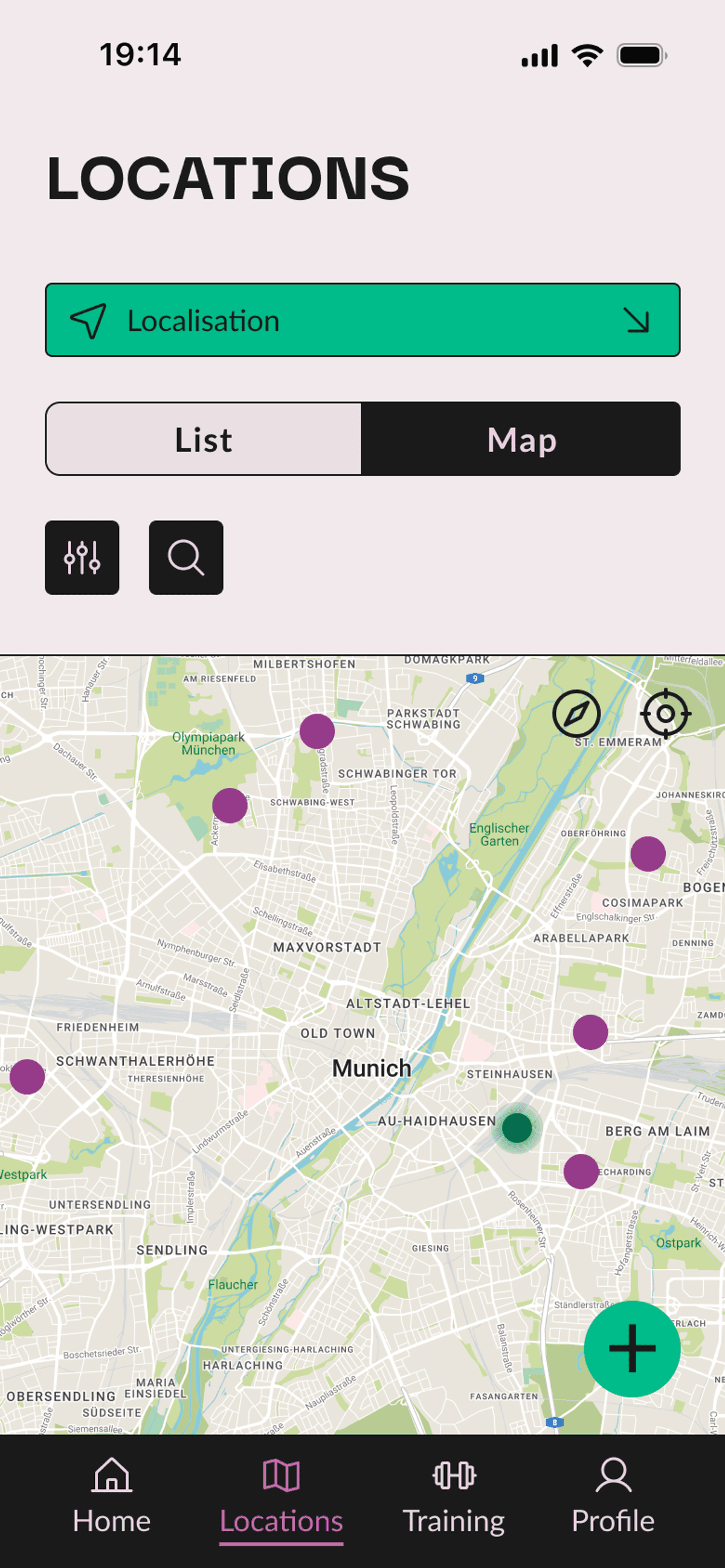Switch to the List view
725x1568 pixels.
point(204,439)
